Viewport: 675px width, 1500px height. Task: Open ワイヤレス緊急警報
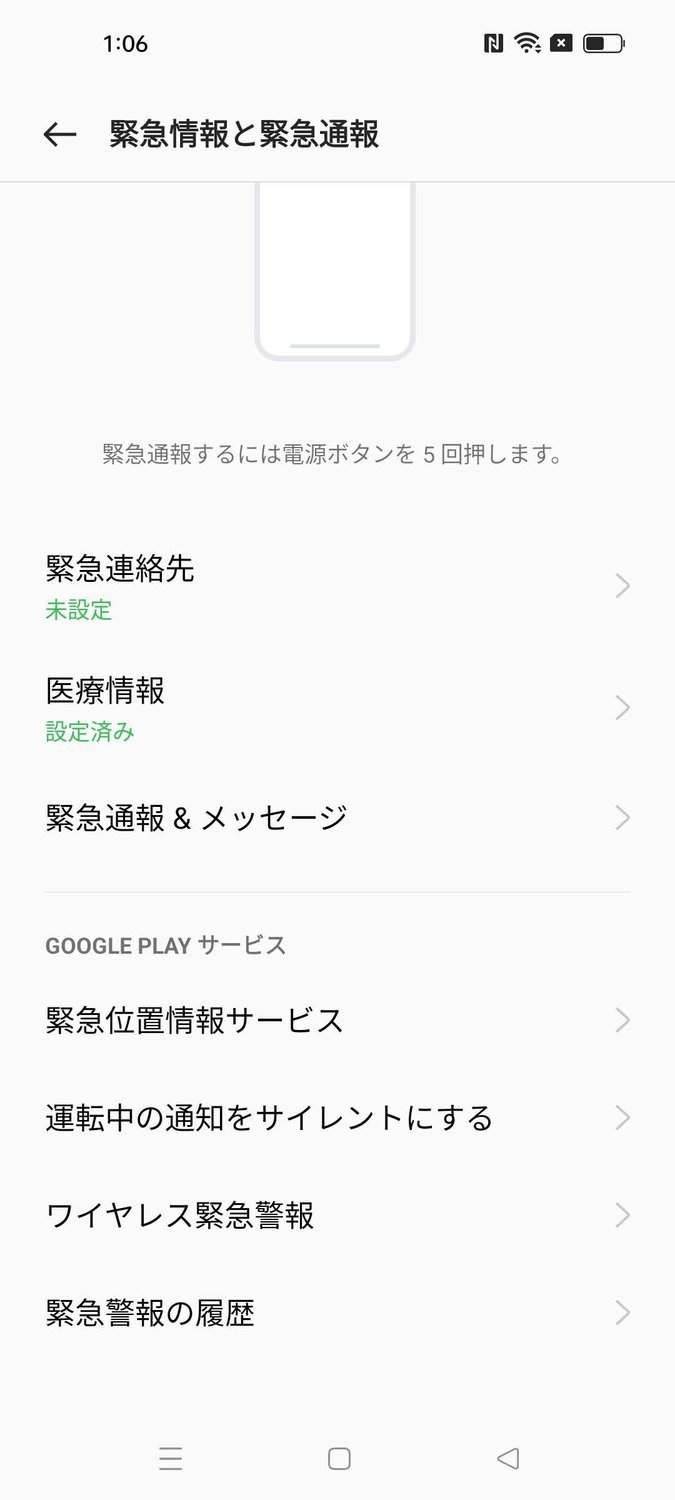click(x=337, y=1215)
